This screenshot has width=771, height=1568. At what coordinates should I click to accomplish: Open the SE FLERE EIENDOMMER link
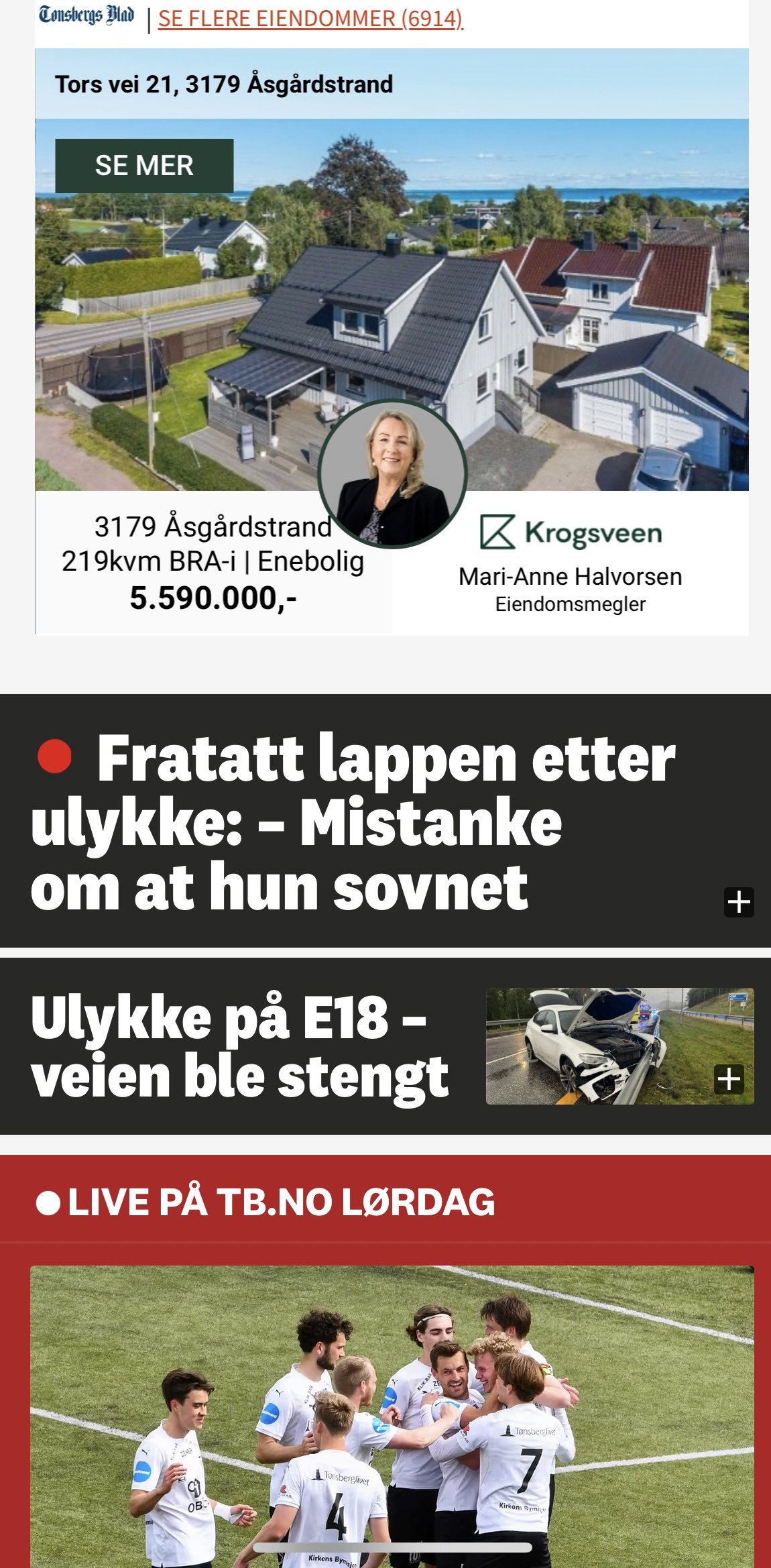click(310, 19)
